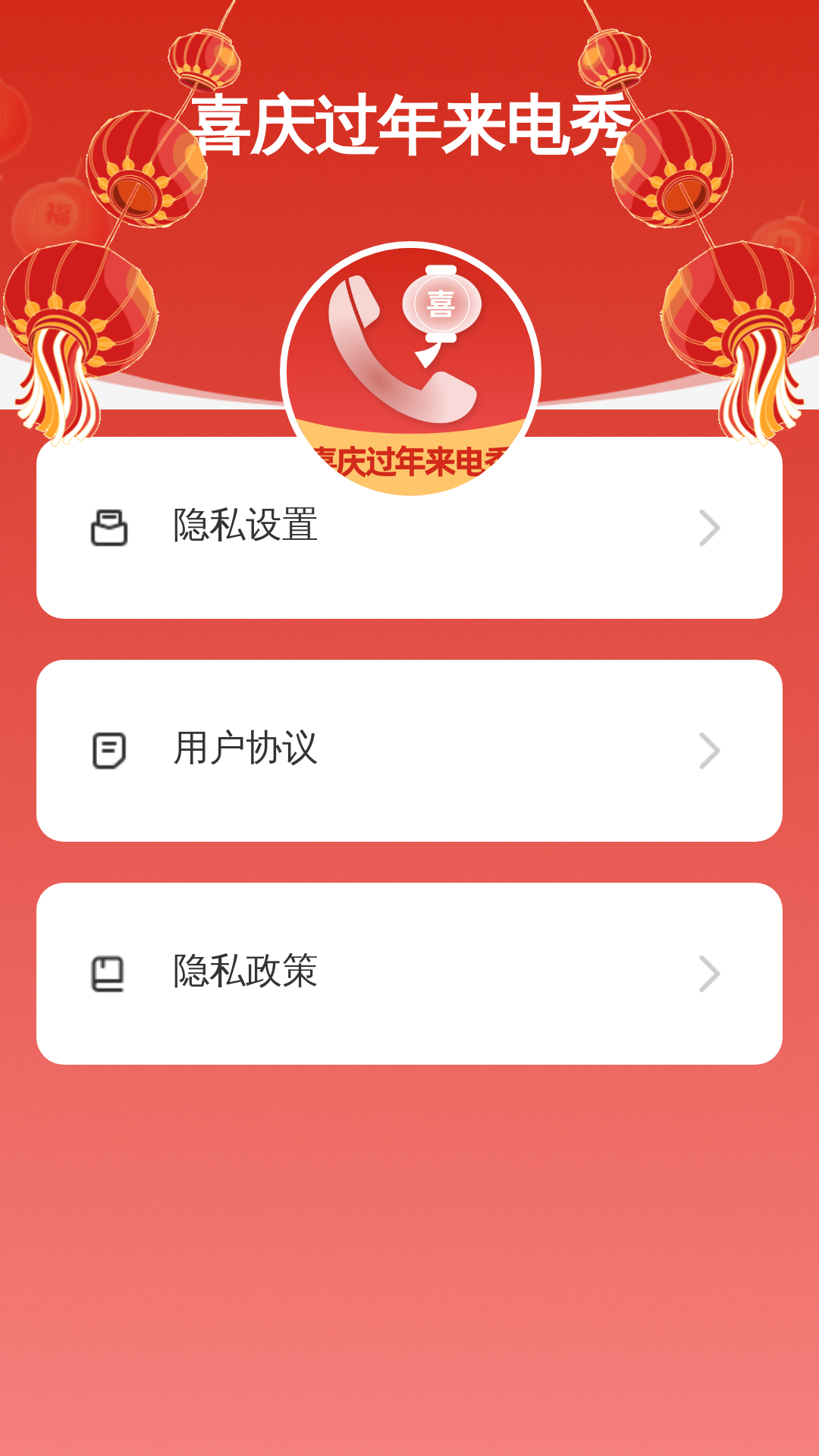This screenshot has width=819, height=1456.
Task: Click the white card containing 用户协议
Action: pyautogui.click(x=409, y=749)
